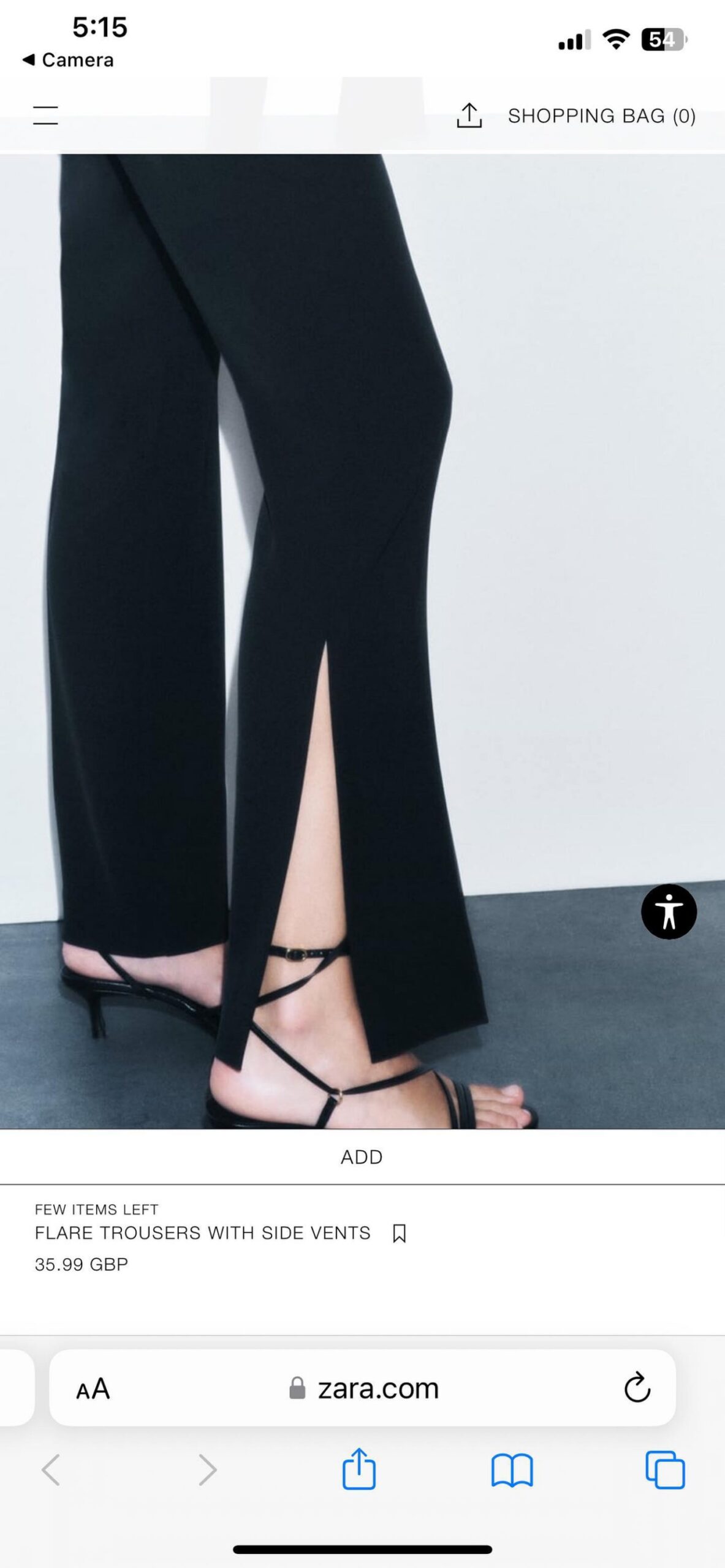725x1568 pixels.
Task: Open Safari bookmarks
Action: pos(512,1470)
